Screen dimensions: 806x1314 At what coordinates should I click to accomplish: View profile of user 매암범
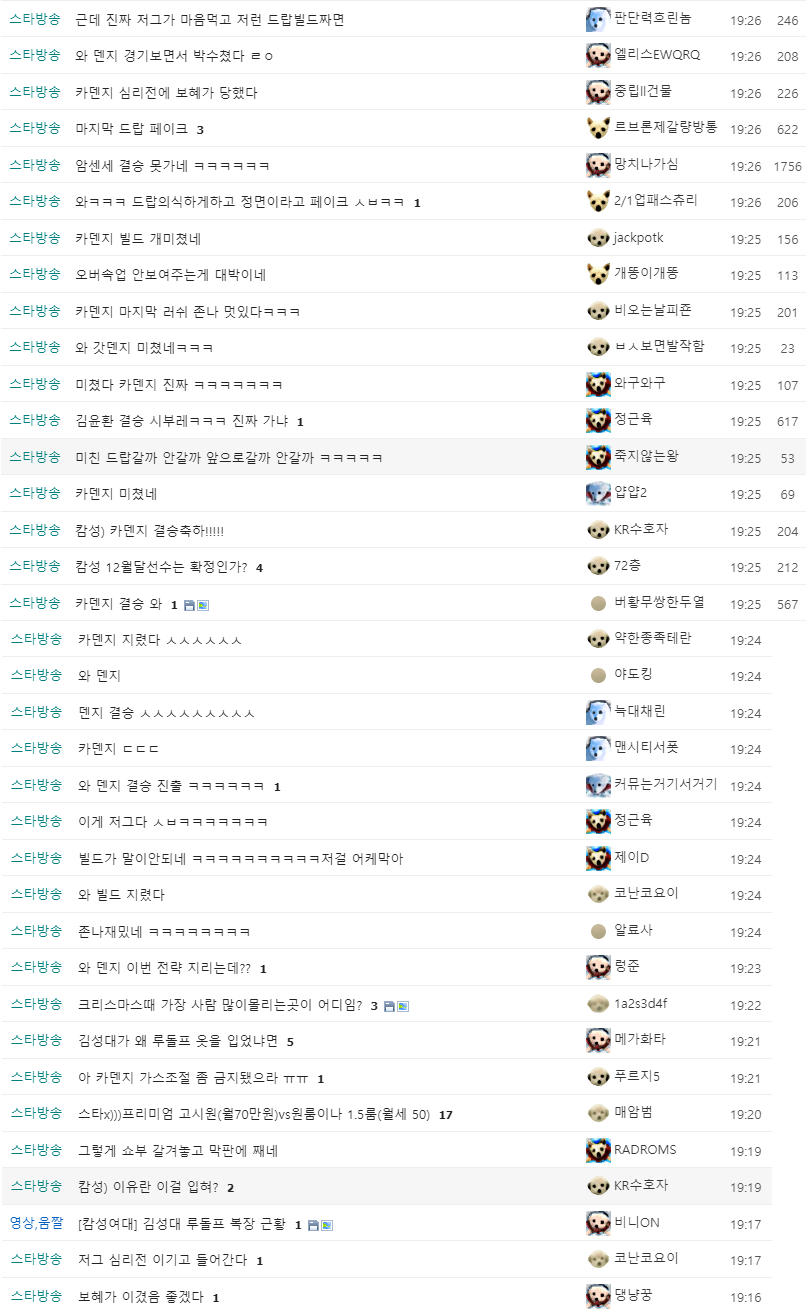634,1112
